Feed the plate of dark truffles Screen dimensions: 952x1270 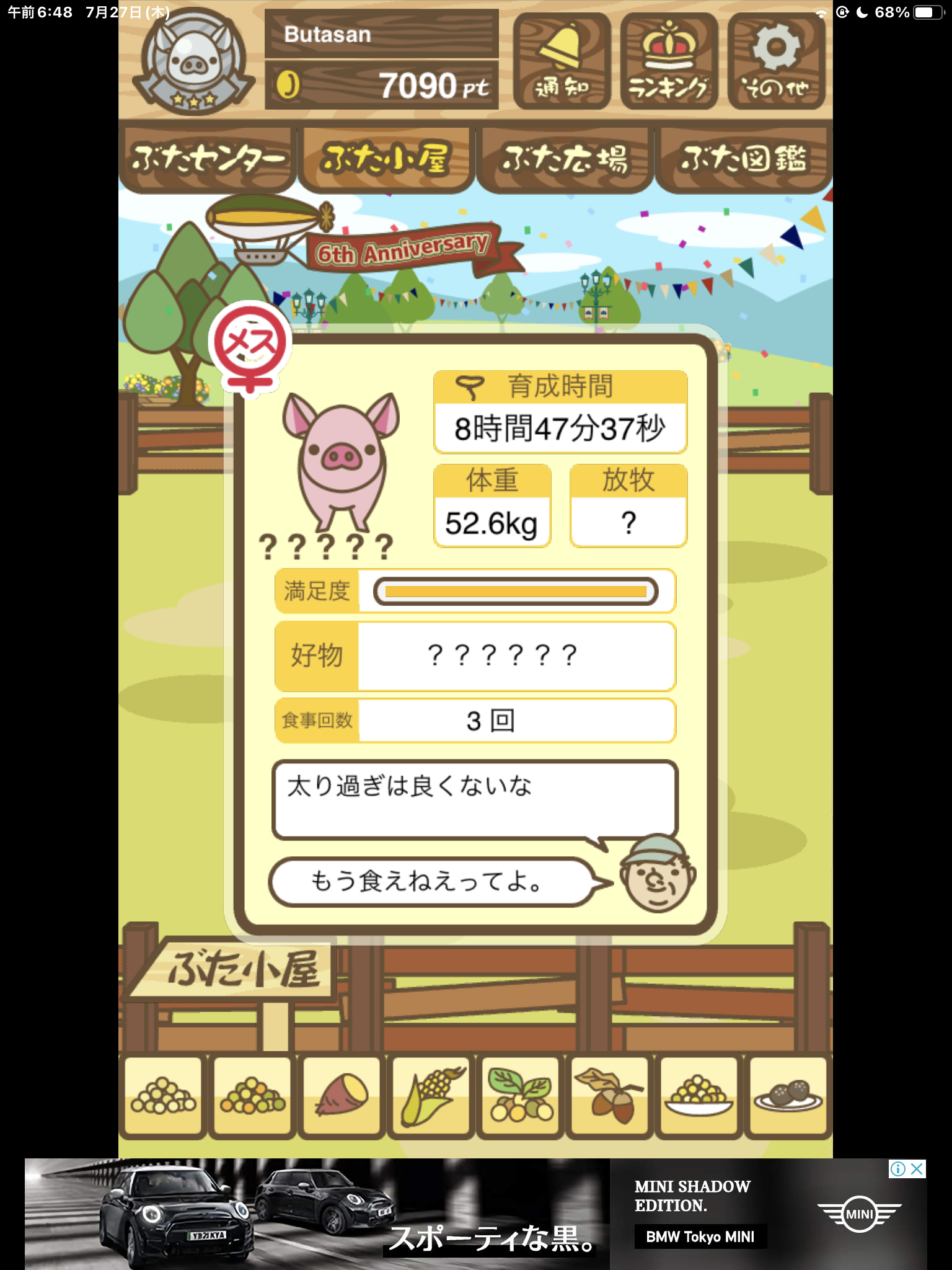[x=788, y=1097]
